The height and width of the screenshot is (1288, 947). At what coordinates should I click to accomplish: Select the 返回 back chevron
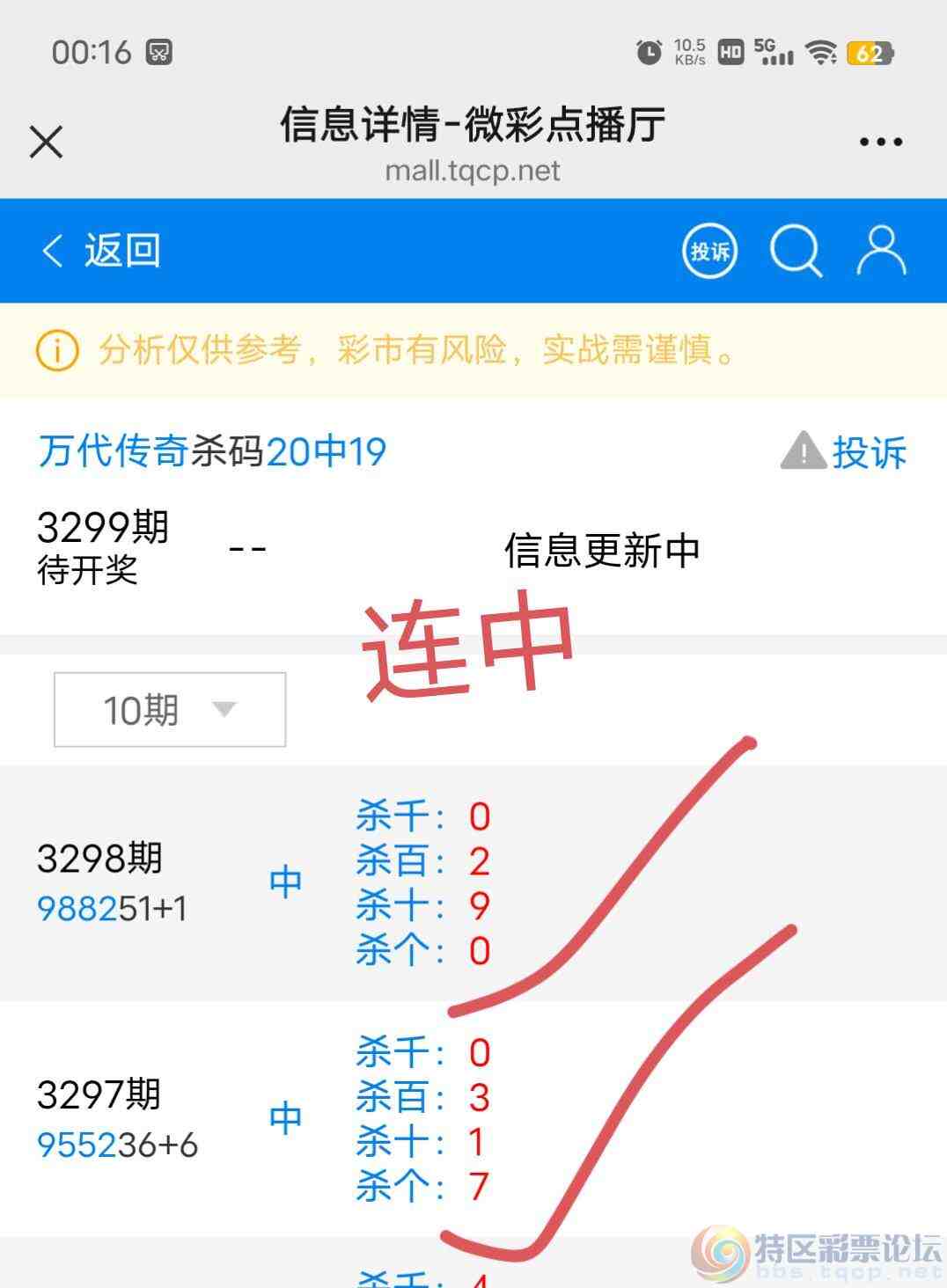tap(55, 250)
